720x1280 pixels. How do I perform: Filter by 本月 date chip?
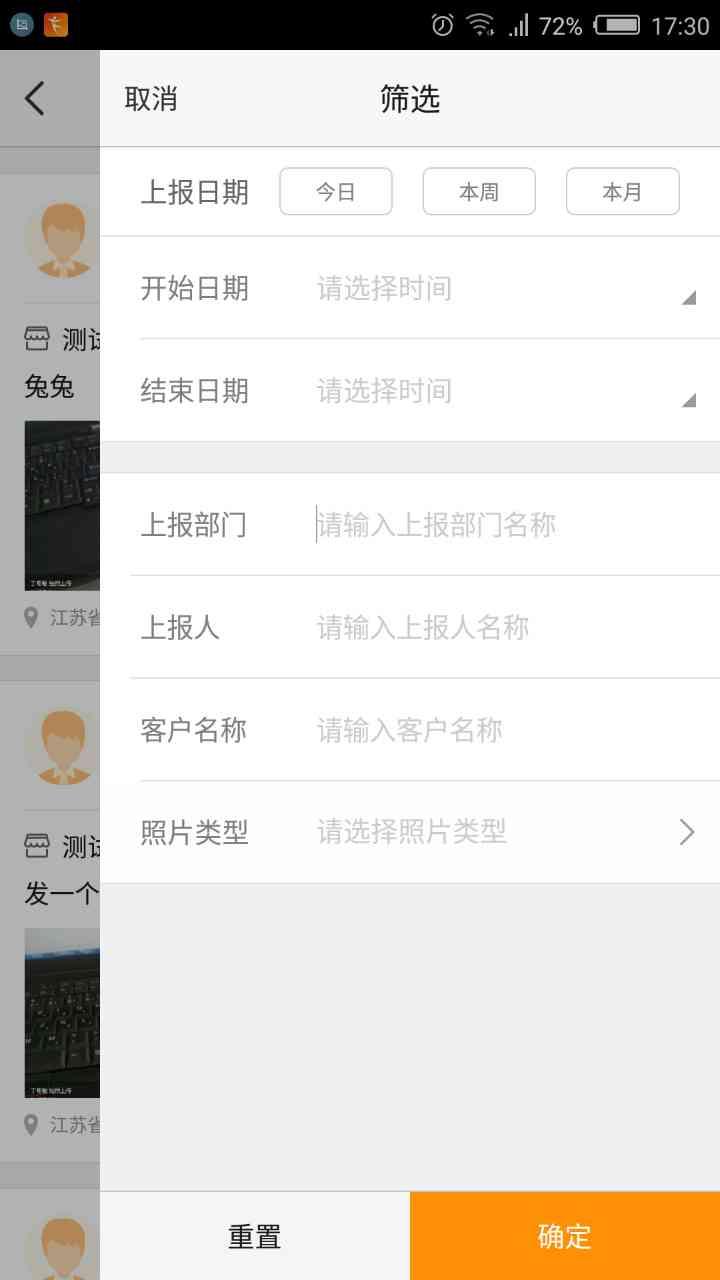[622, 191]
